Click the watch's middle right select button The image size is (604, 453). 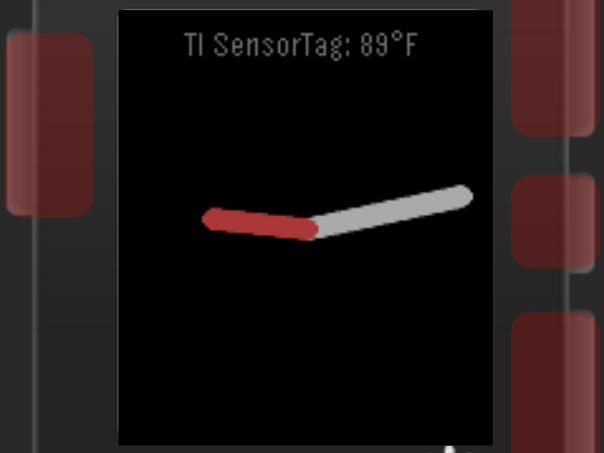[x=553, y=221]
